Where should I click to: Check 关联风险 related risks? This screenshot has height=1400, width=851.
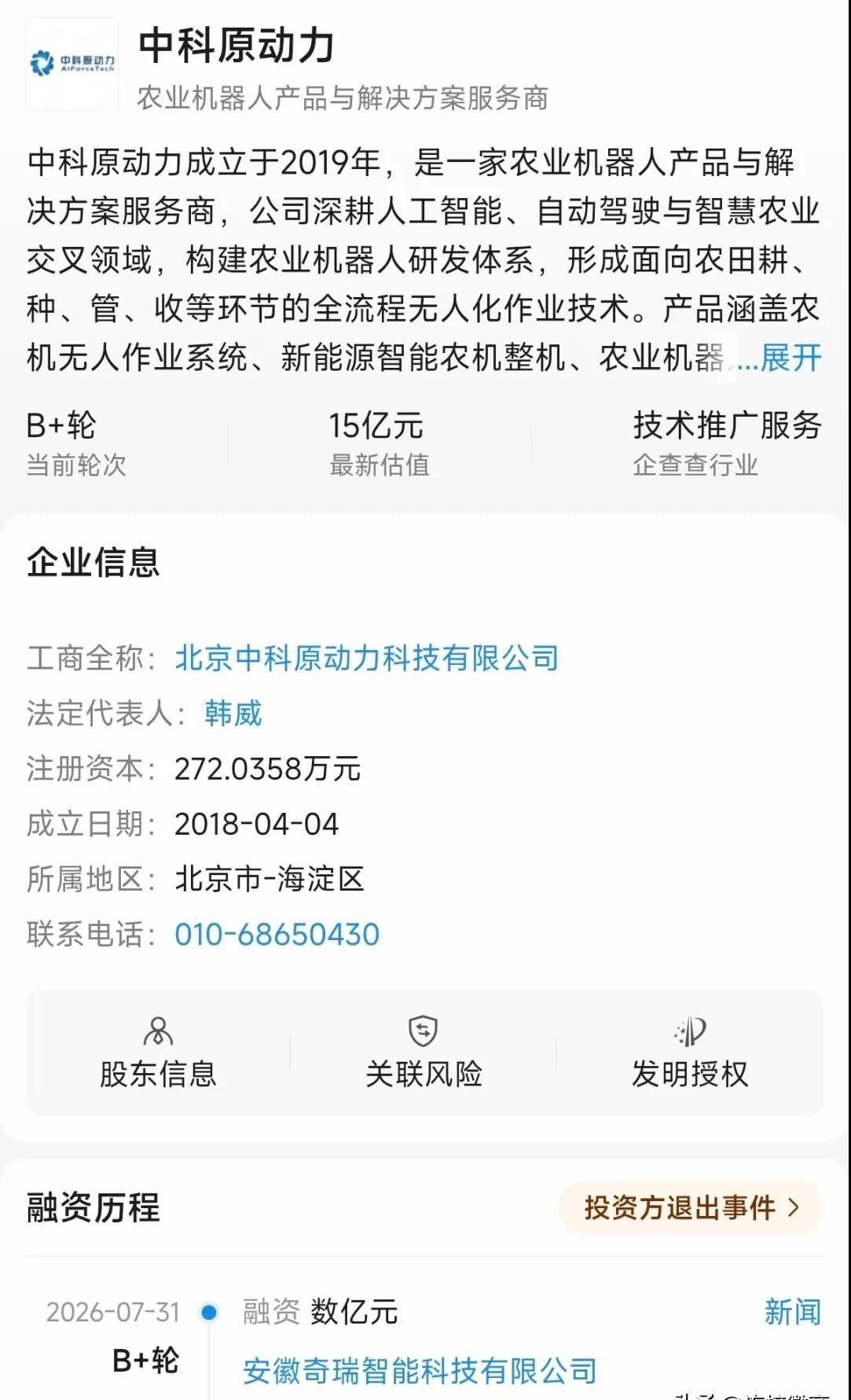coord(424,1053)
